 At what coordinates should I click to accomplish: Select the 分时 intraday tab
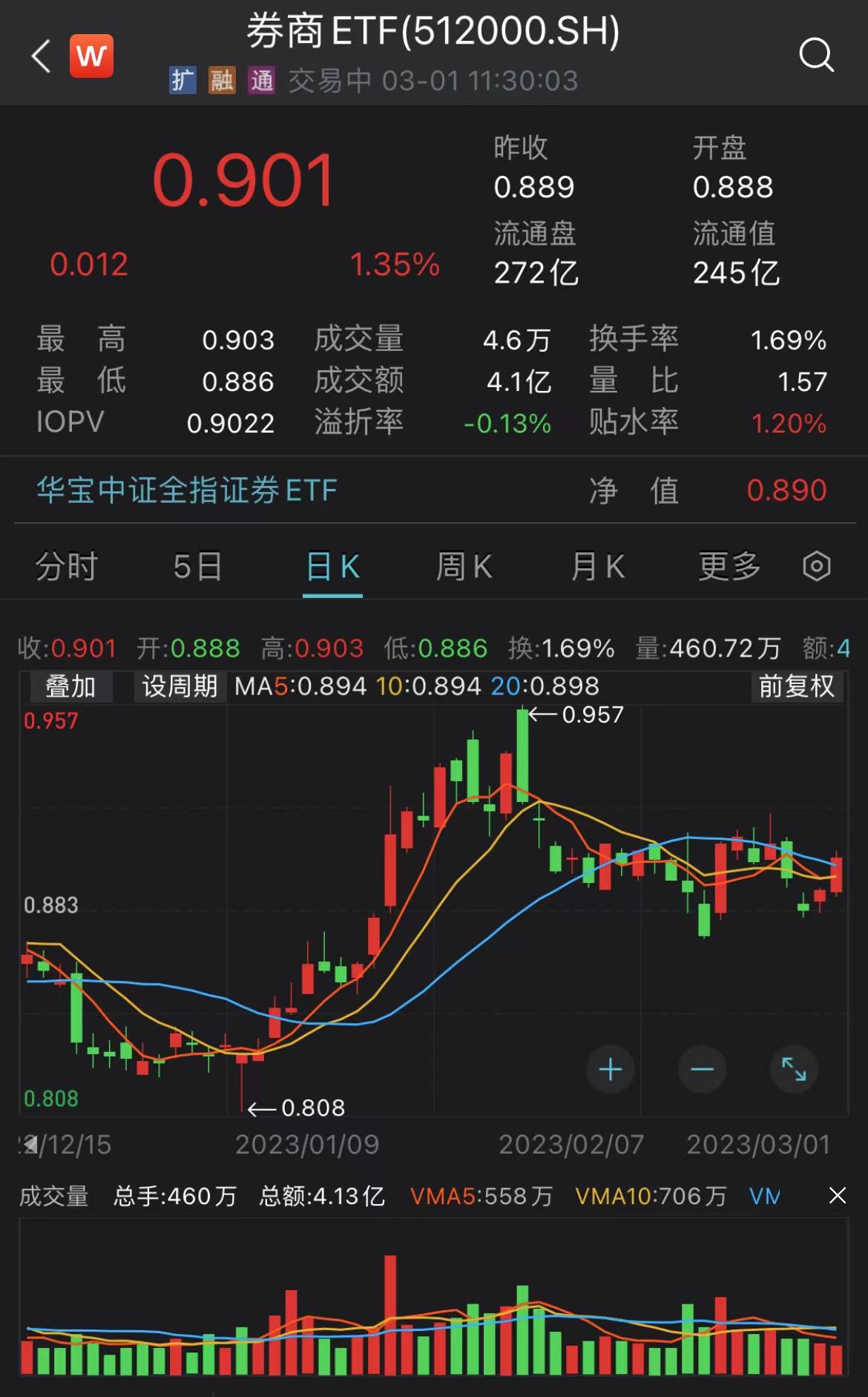tap(66, 565)
